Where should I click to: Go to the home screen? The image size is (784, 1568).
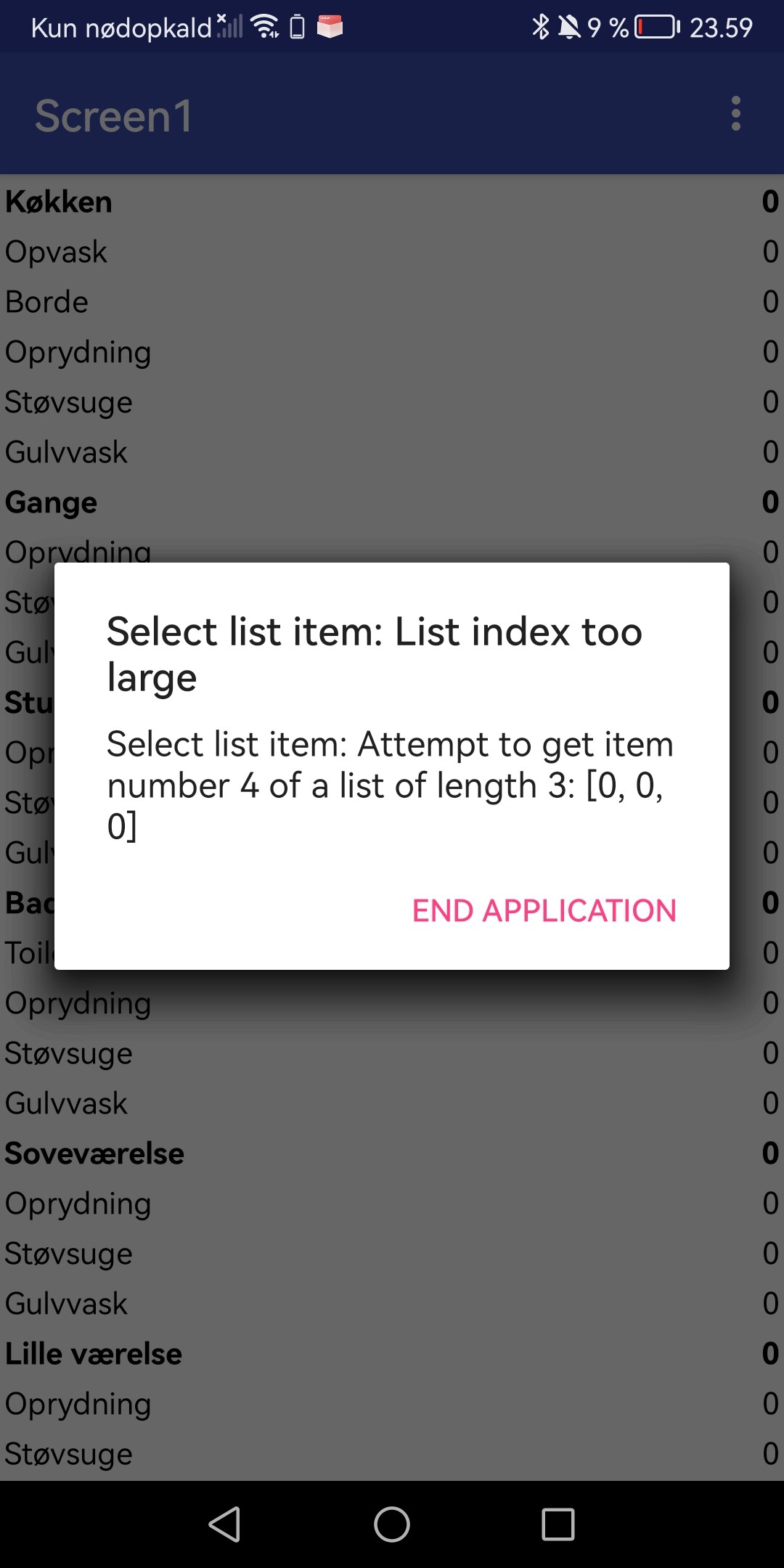point(392,1524)
